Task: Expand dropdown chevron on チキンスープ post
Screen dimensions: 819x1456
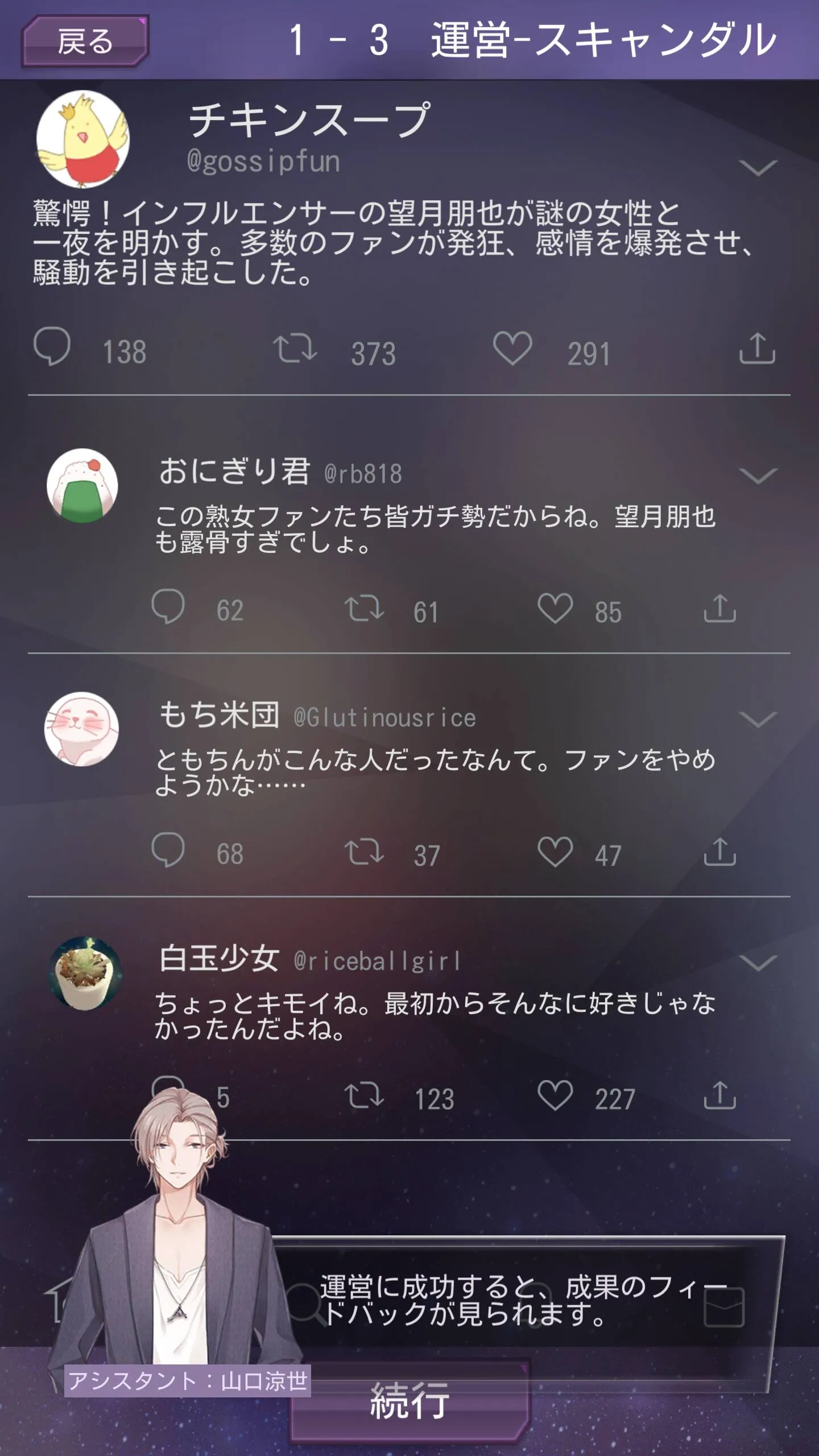Action: (758, 168)
